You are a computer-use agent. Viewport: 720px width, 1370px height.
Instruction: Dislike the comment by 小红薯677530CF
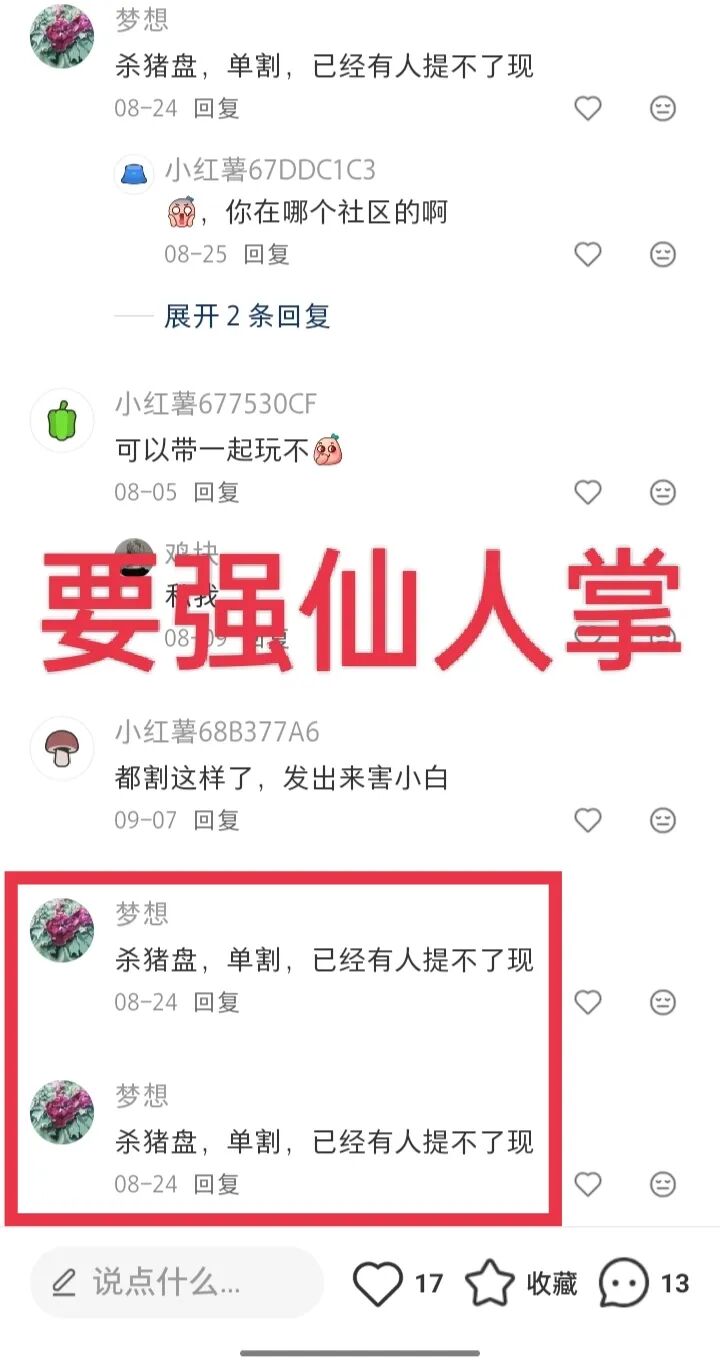[663, 492]
